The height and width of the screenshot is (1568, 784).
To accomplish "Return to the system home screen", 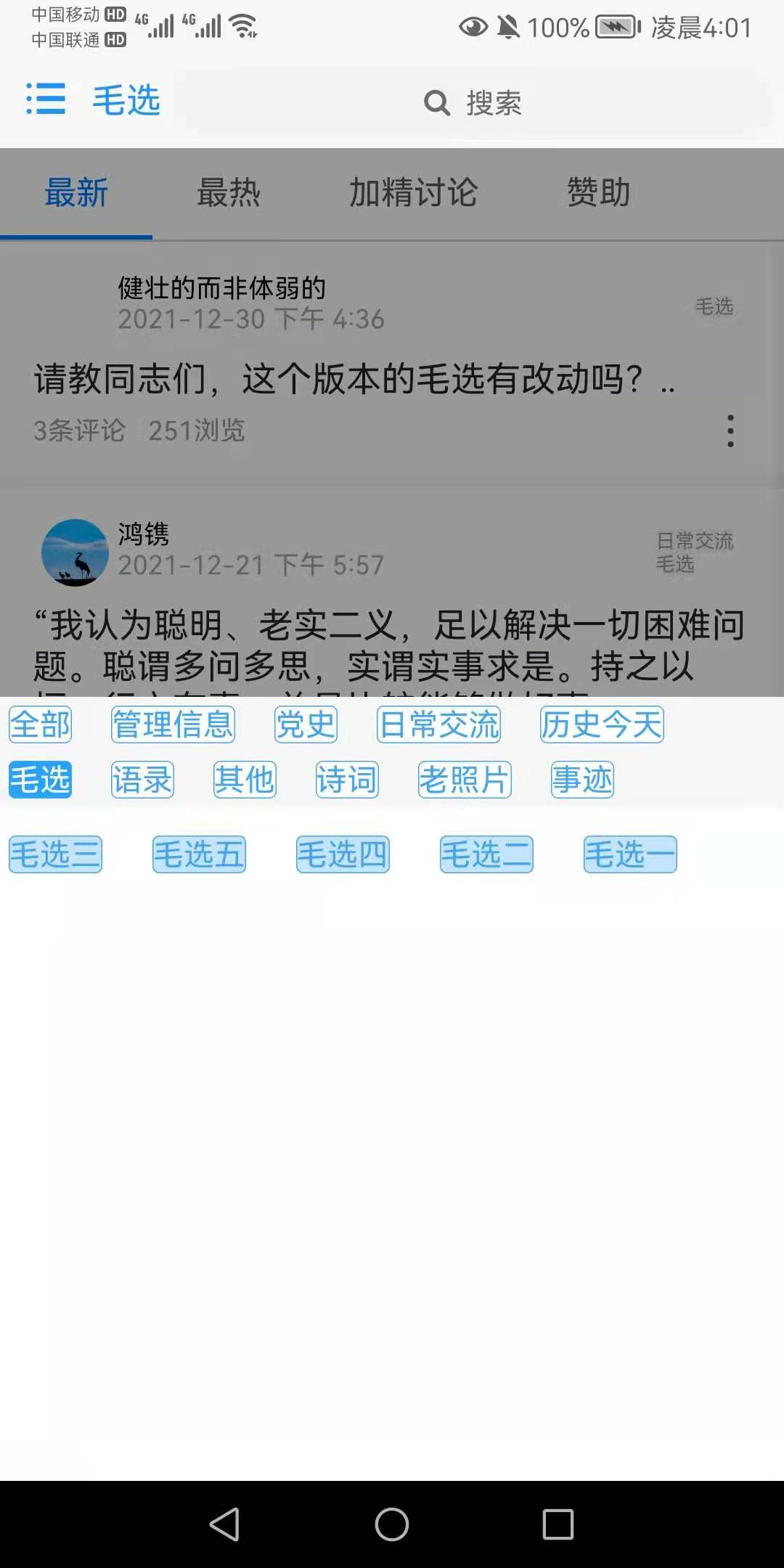I will [392, 1524].
